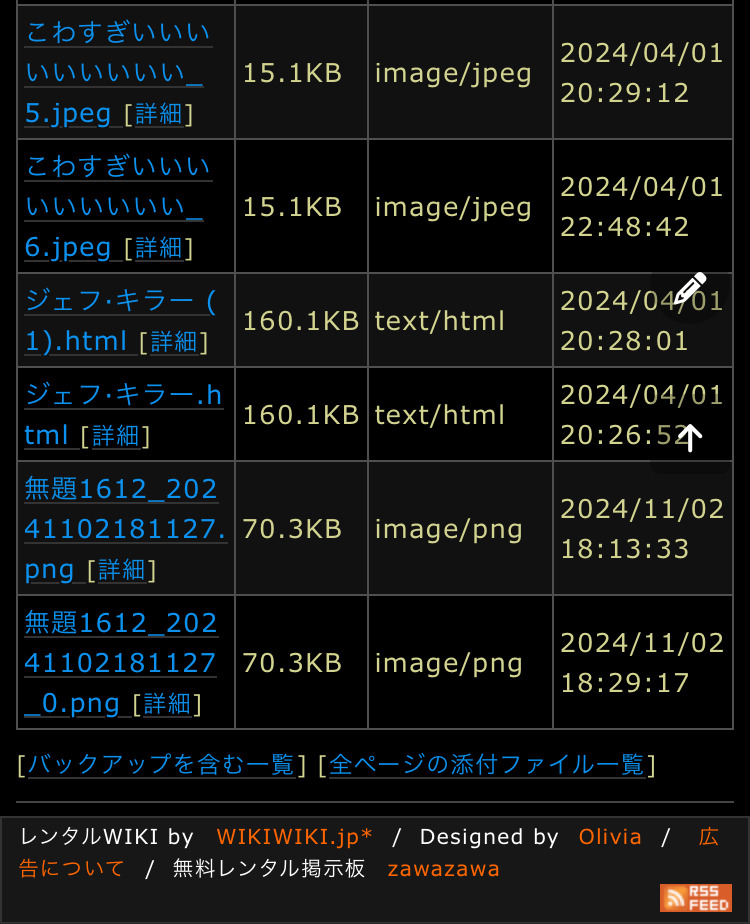
Task: Tap 詳細 next to ジェフ･キラー.html
Action: pyautogui.click(x=115, y=436)
